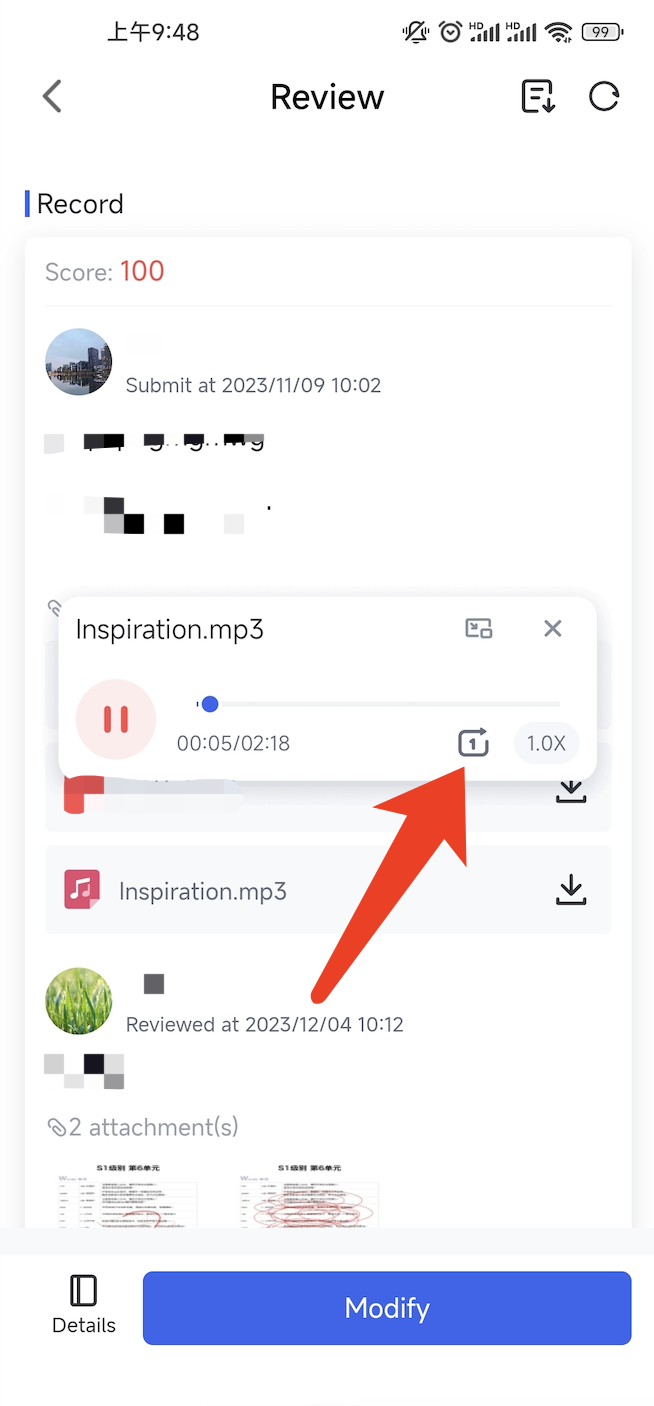Minimize the audio player to a floating window
Screen dimensions: 654x1406
pyautogui.click(x=479, y=628)
